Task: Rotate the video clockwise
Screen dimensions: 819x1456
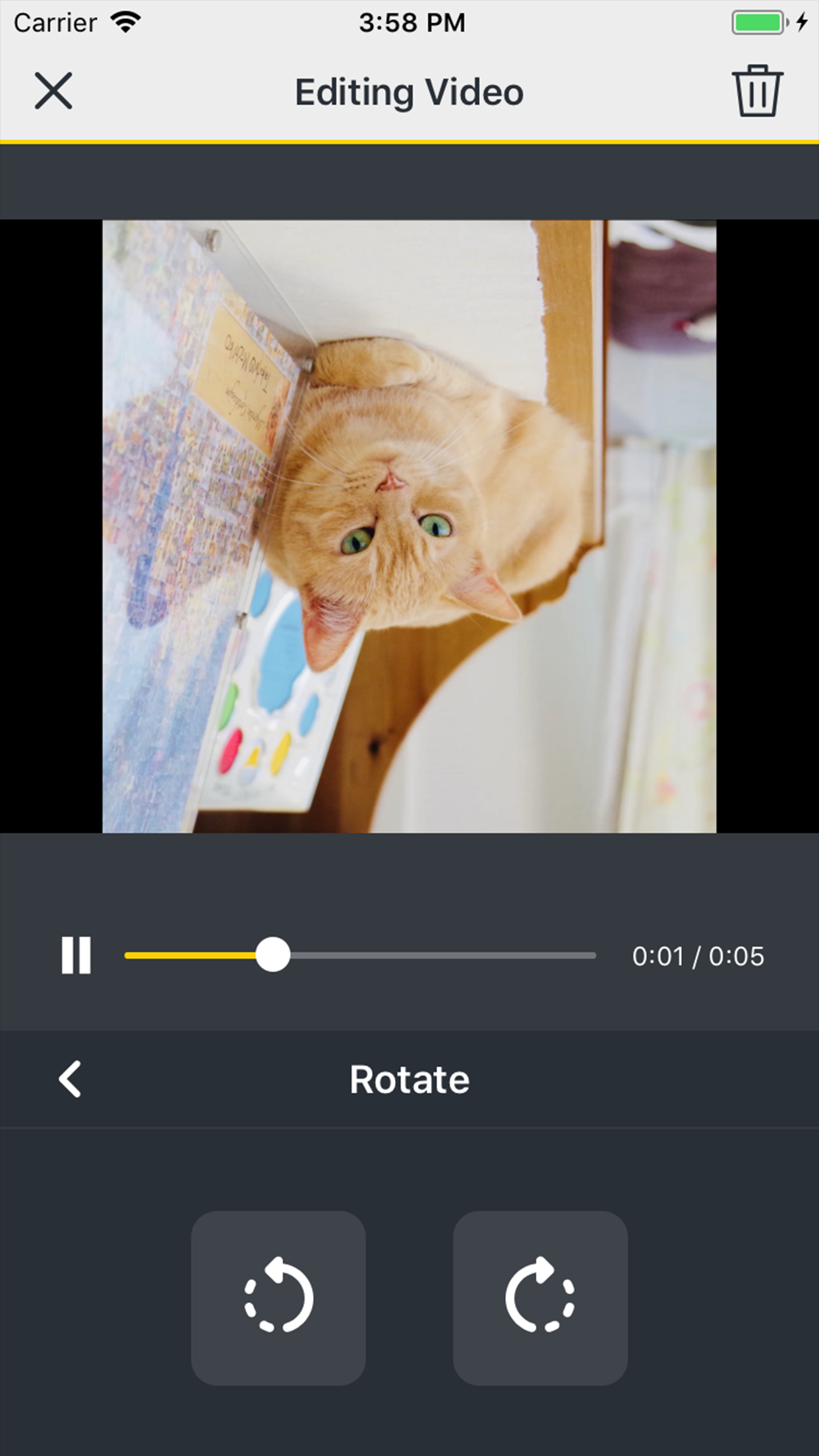Action: 540,1298
